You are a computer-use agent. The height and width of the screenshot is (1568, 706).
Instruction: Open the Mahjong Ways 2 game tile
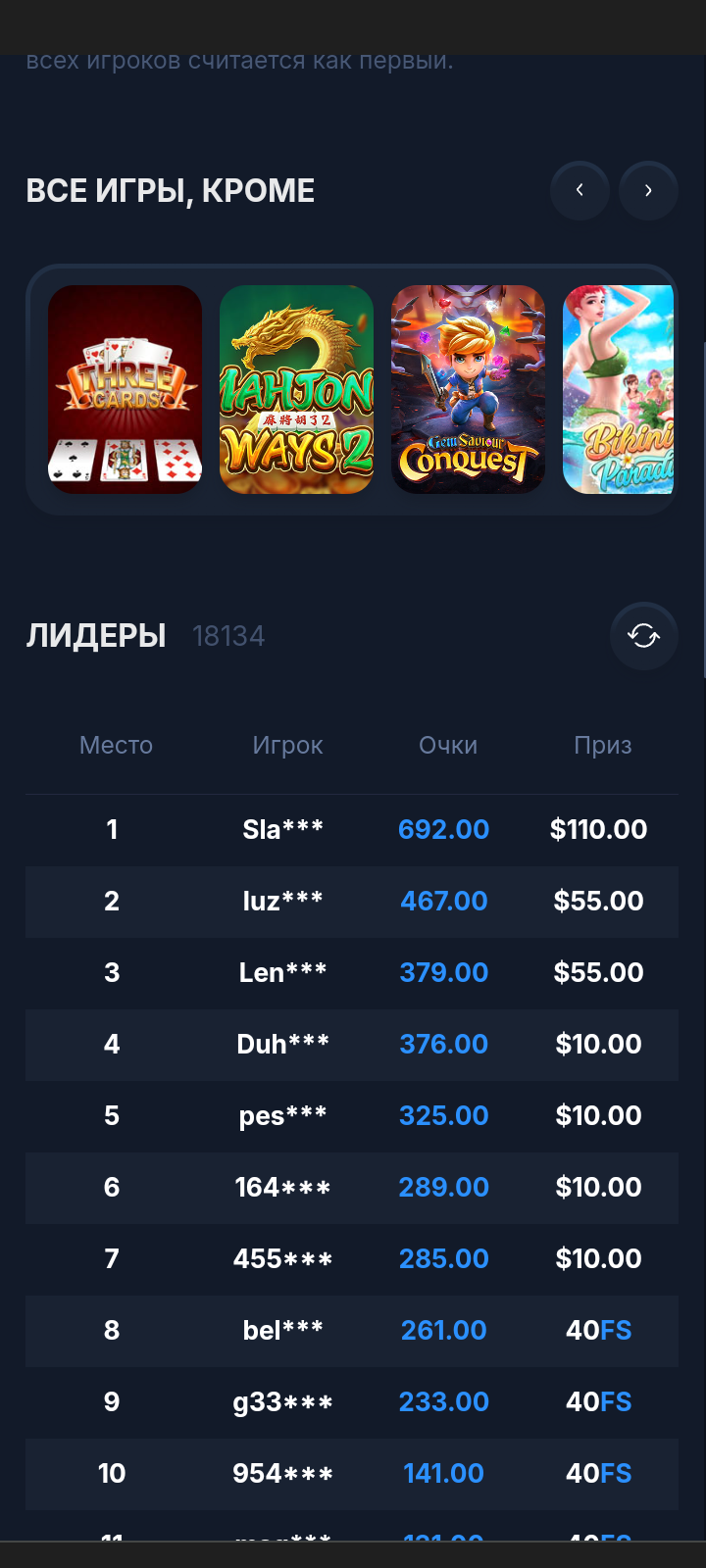point(296,389)
